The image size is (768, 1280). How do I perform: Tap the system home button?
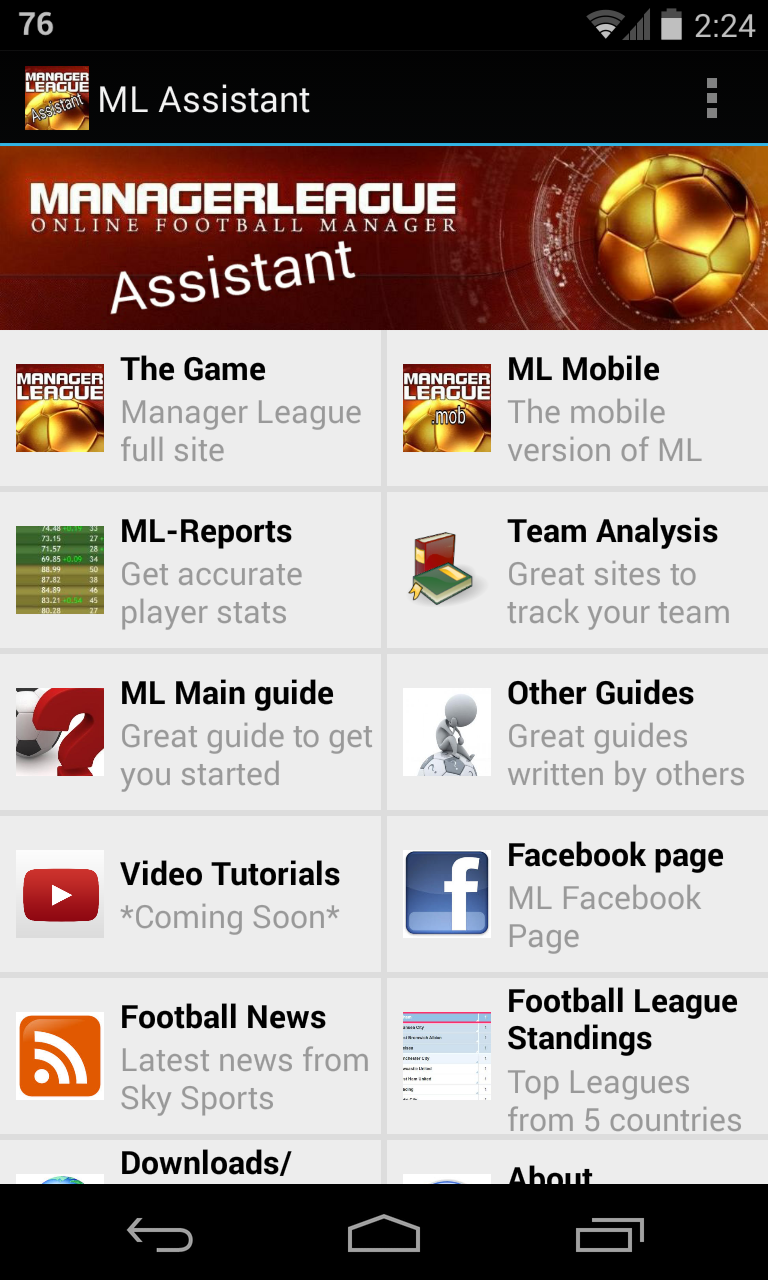[x=384, y=1237]
